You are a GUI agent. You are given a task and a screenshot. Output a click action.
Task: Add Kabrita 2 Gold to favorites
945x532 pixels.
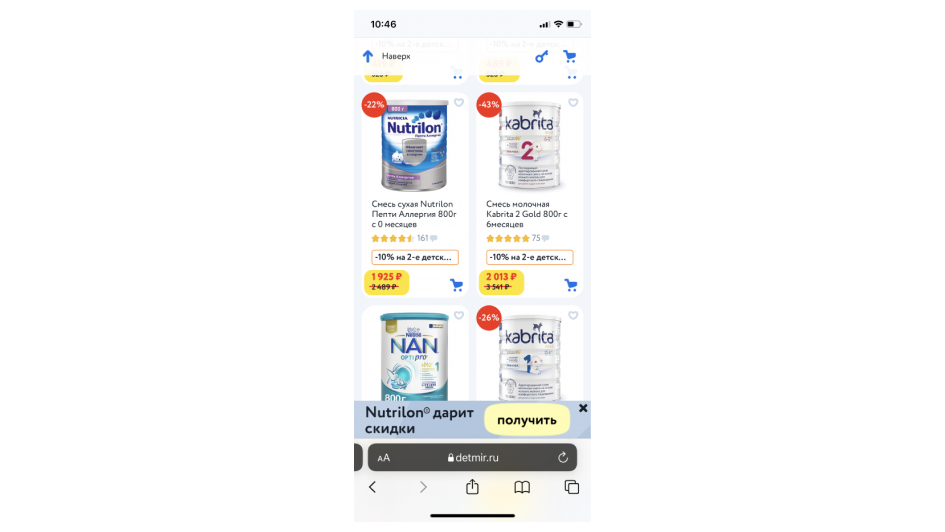point(573,103)
